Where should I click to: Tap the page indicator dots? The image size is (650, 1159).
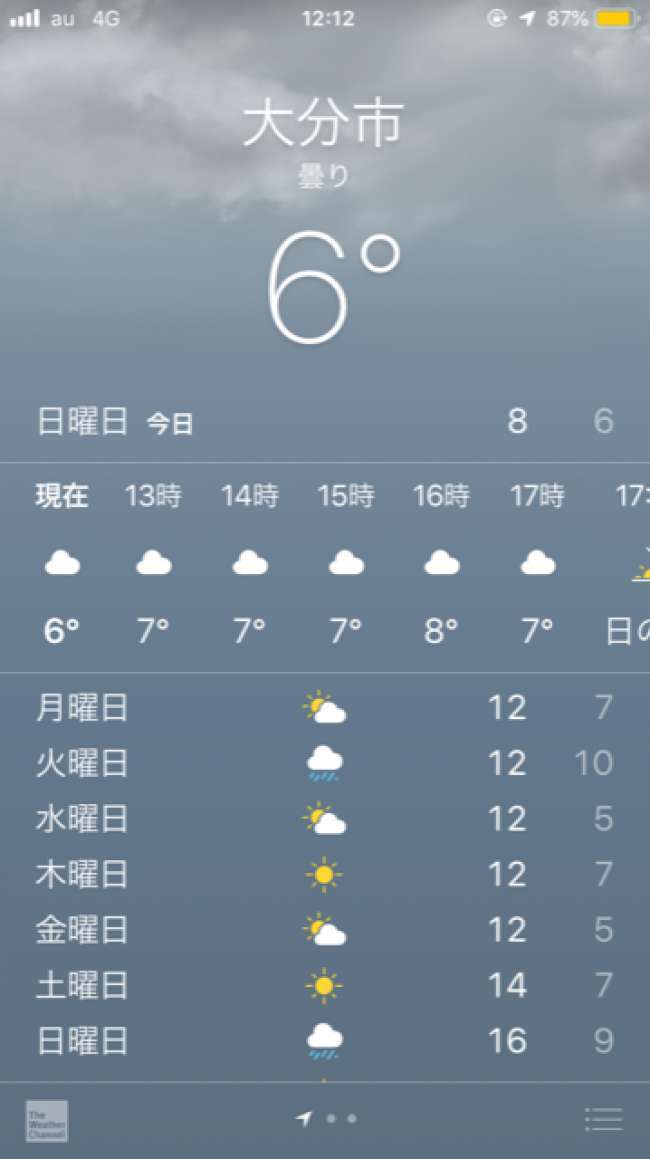point(328,1119)
